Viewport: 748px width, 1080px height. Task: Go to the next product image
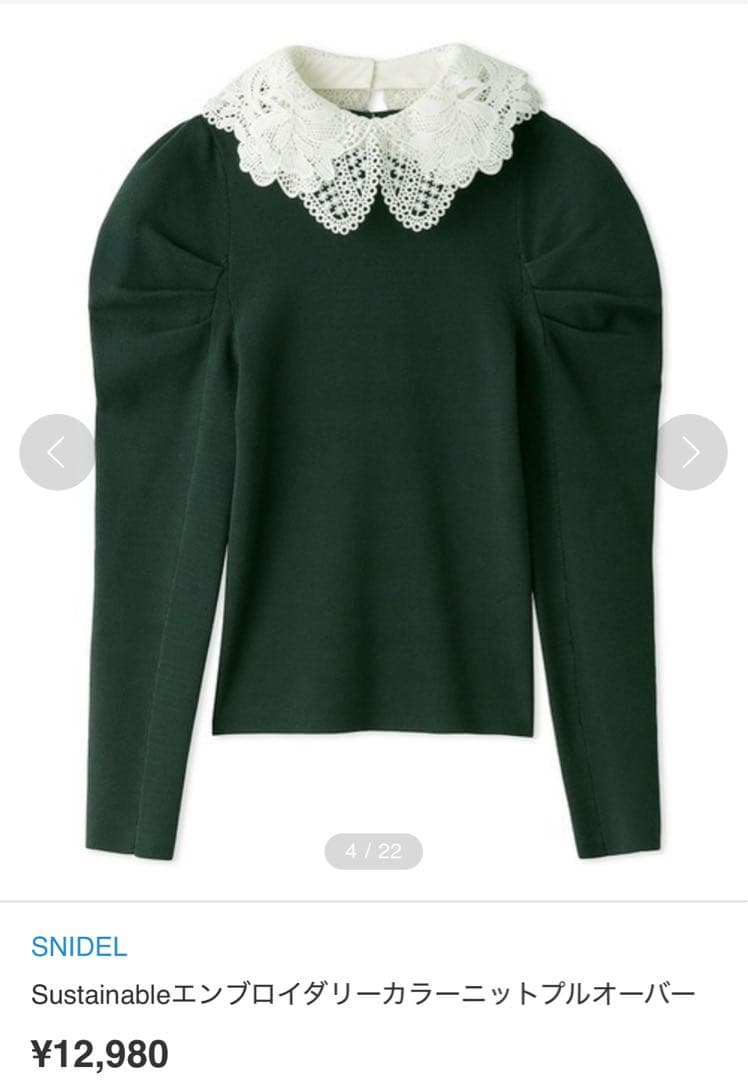692,452
